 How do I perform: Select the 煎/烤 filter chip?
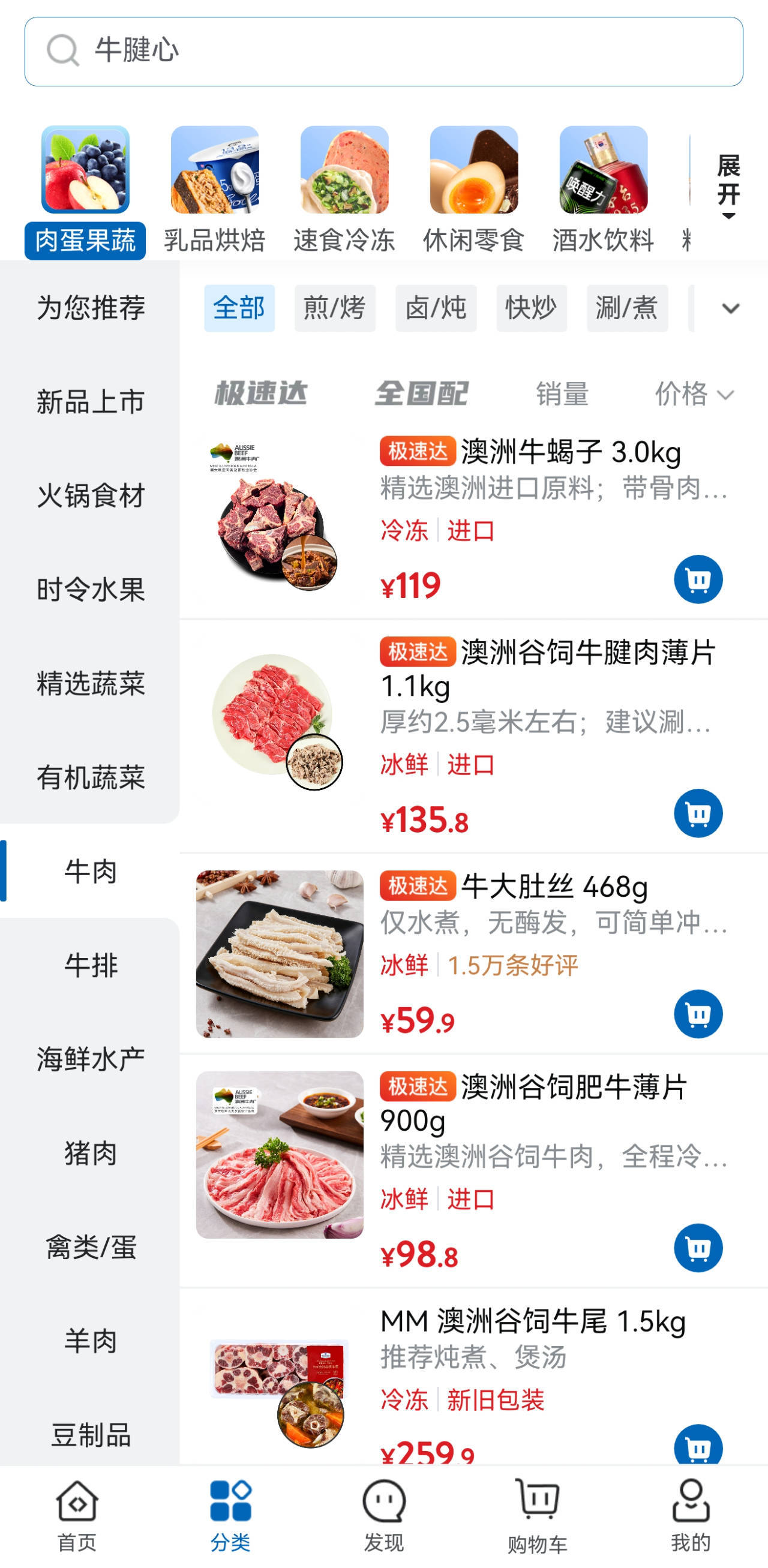pyautogui.click(x=334, y=308)
